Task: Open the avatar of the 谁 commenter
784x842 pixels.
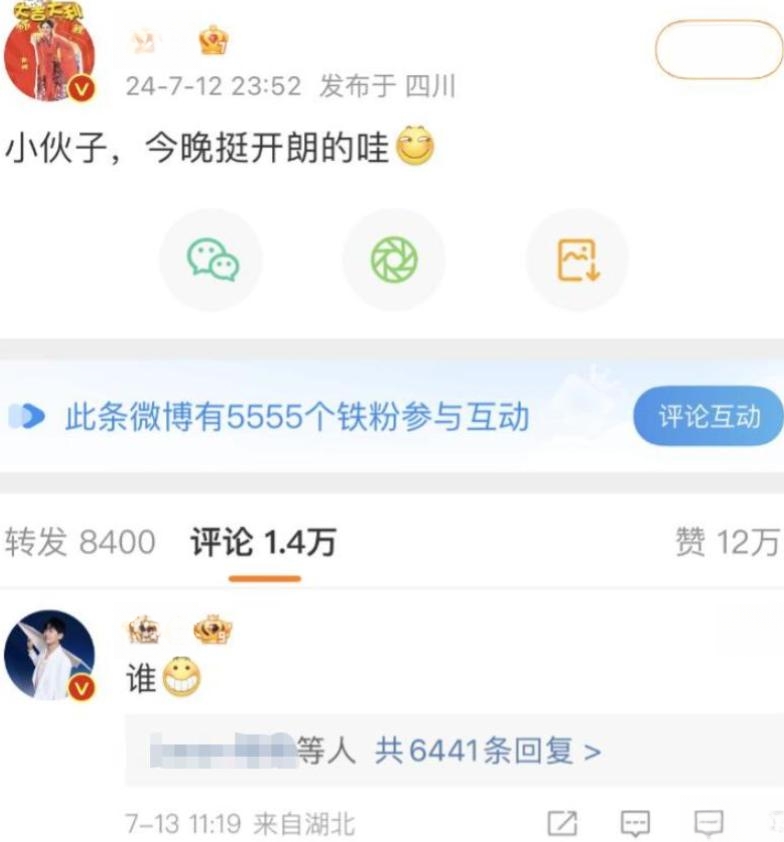Action: [50, 656]
